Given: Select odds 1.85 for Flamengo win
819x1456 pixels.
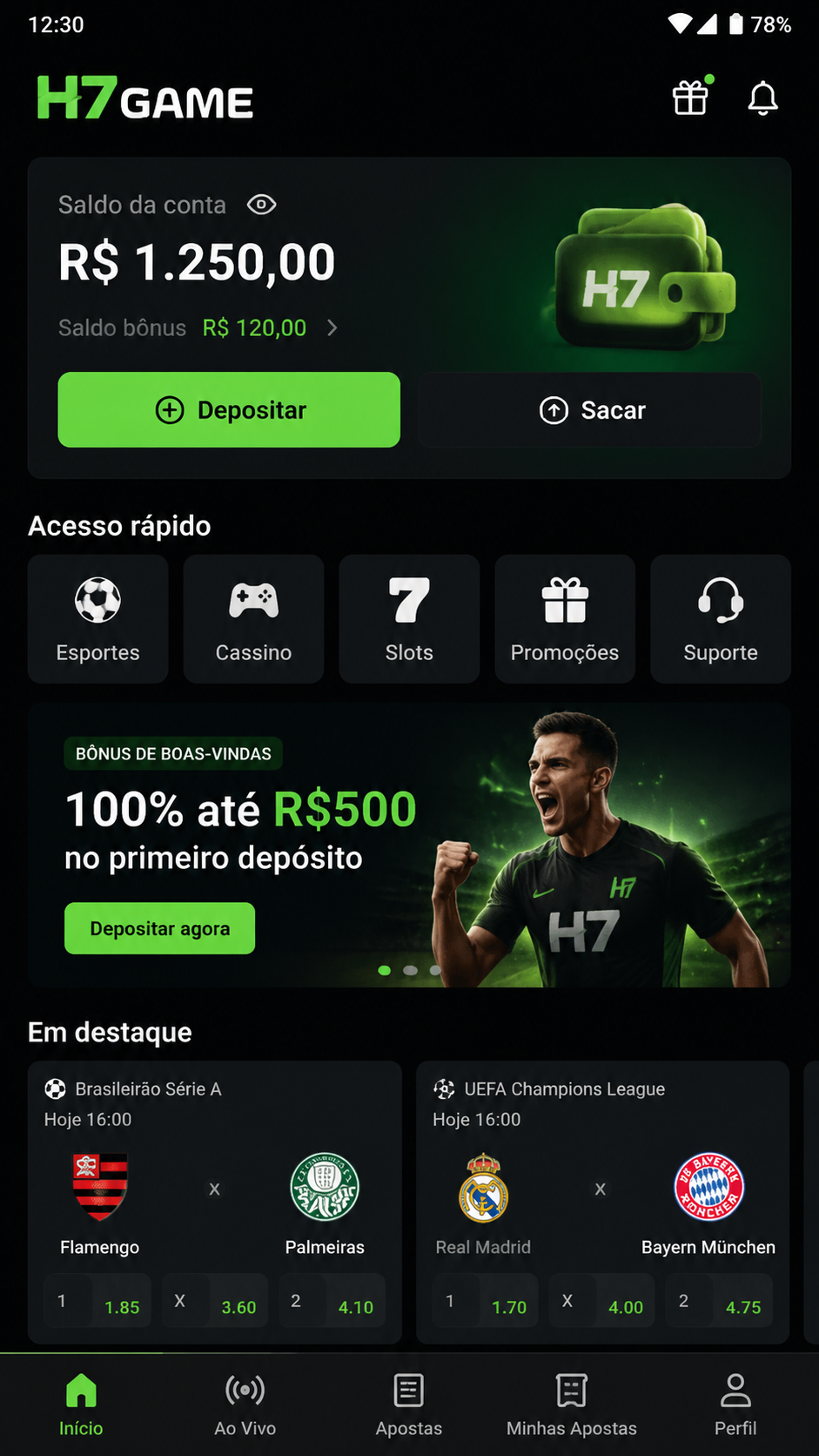Looking at the screenshot, I should (97, 1301).
